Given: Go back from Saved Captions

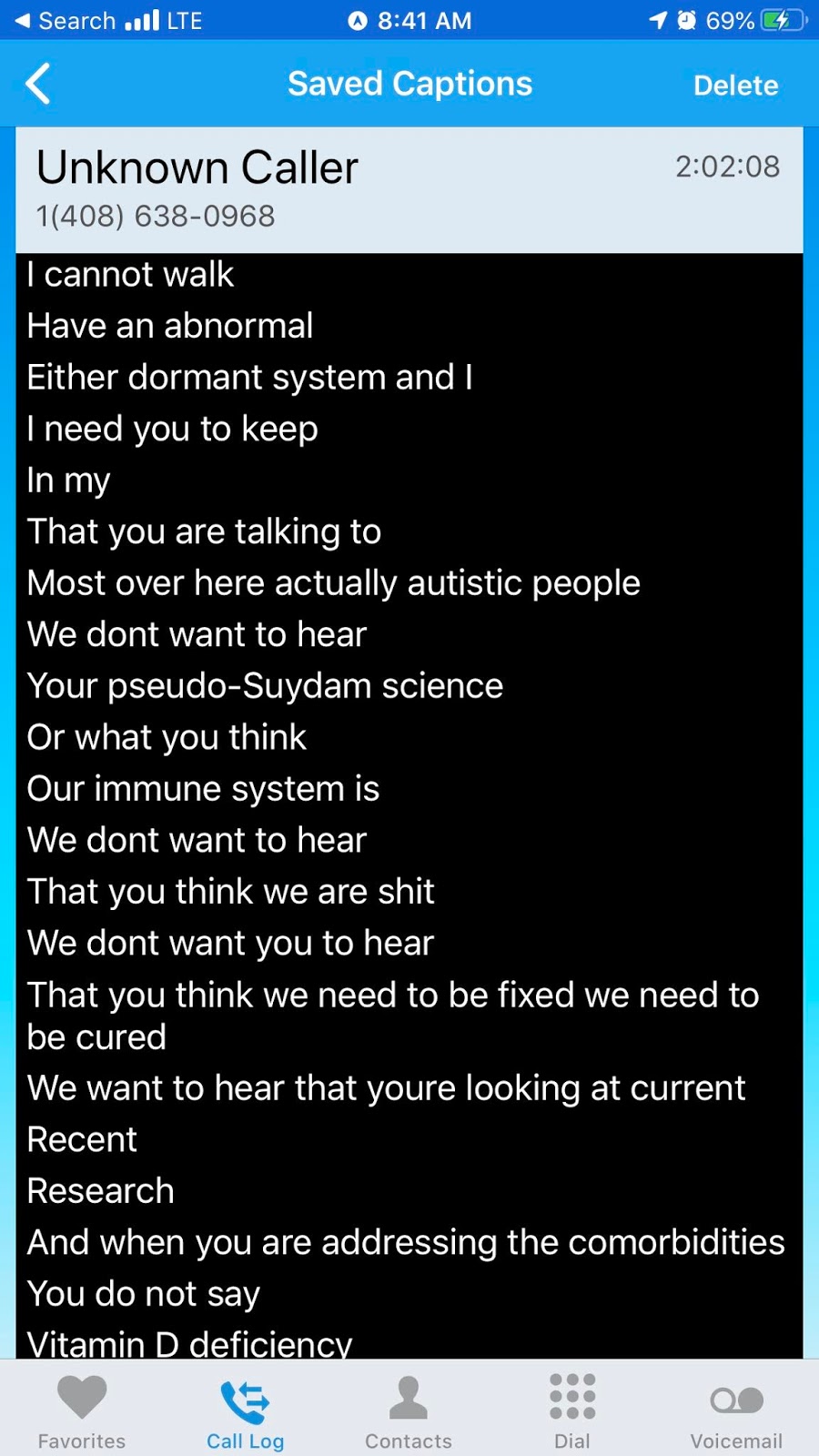Looking at the screenshot, I should [x=38, y=85].
